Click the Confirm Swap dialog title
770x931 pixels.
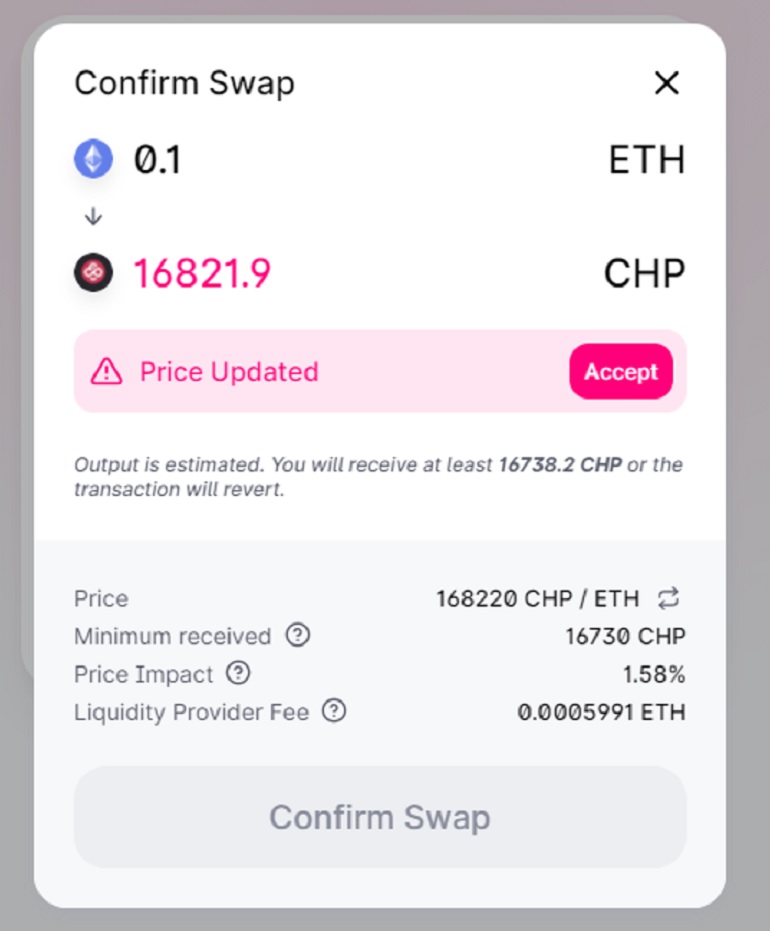[x=184, y=84]
